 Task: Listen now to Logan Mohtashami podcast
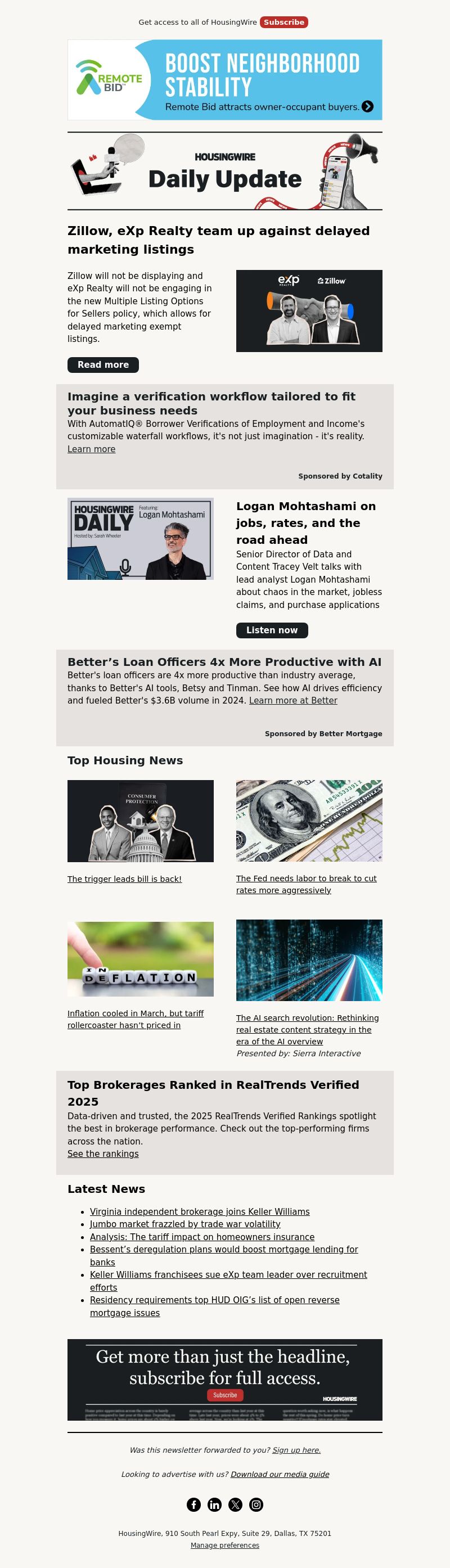pos(272,630)
